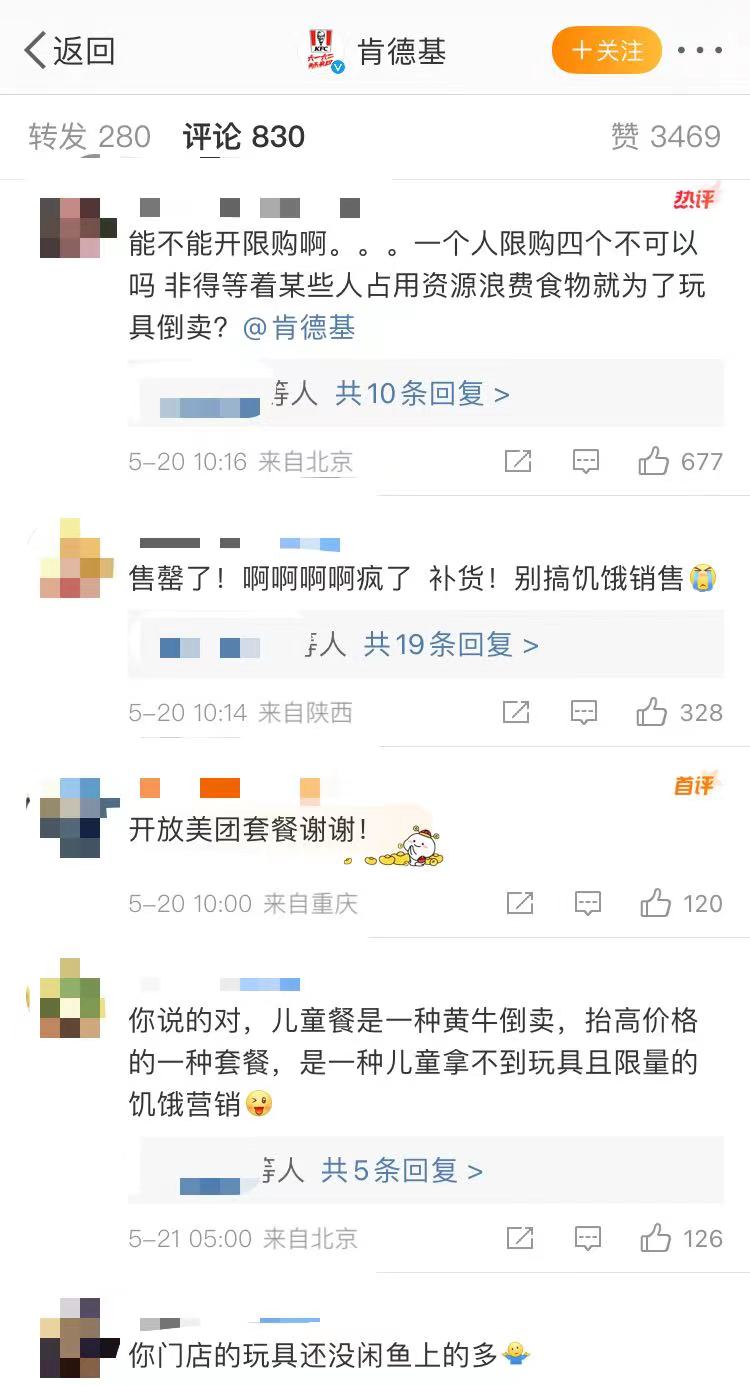750x1386 pixels.
Task: Switch to the 赞 3469 tab
Action: point(665,137)
